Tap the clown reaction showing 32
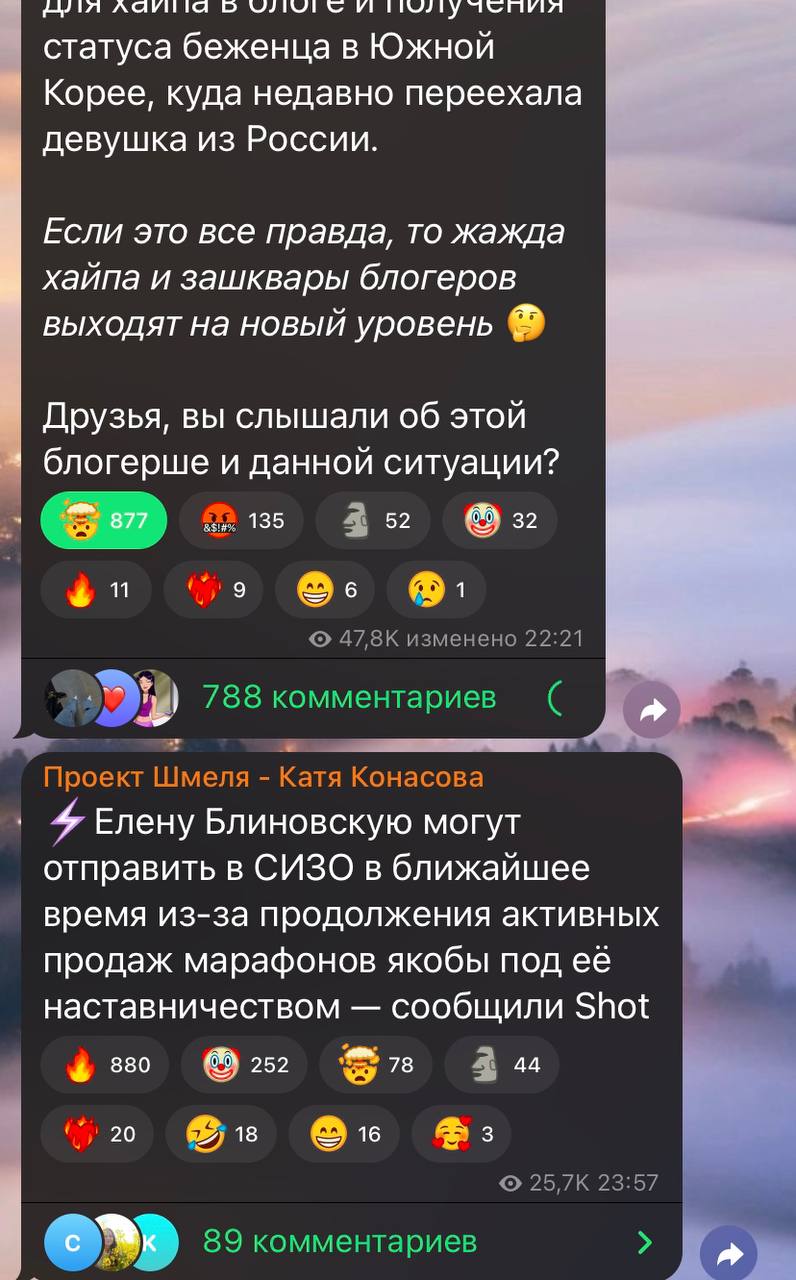The image size is (796, 1280). [500, 520]
